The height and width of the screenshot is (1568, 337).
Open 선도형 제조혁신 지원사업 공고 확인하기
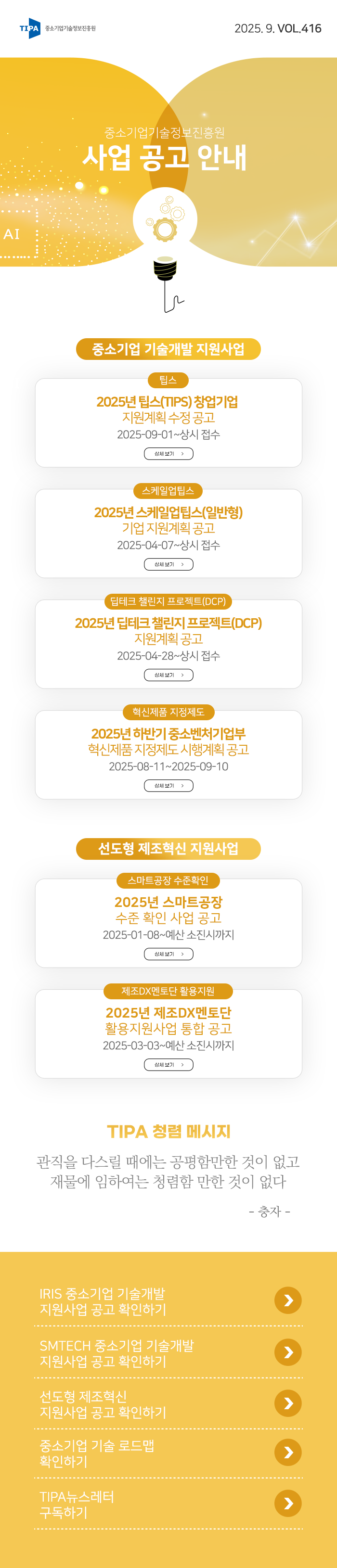point(287,1403)
